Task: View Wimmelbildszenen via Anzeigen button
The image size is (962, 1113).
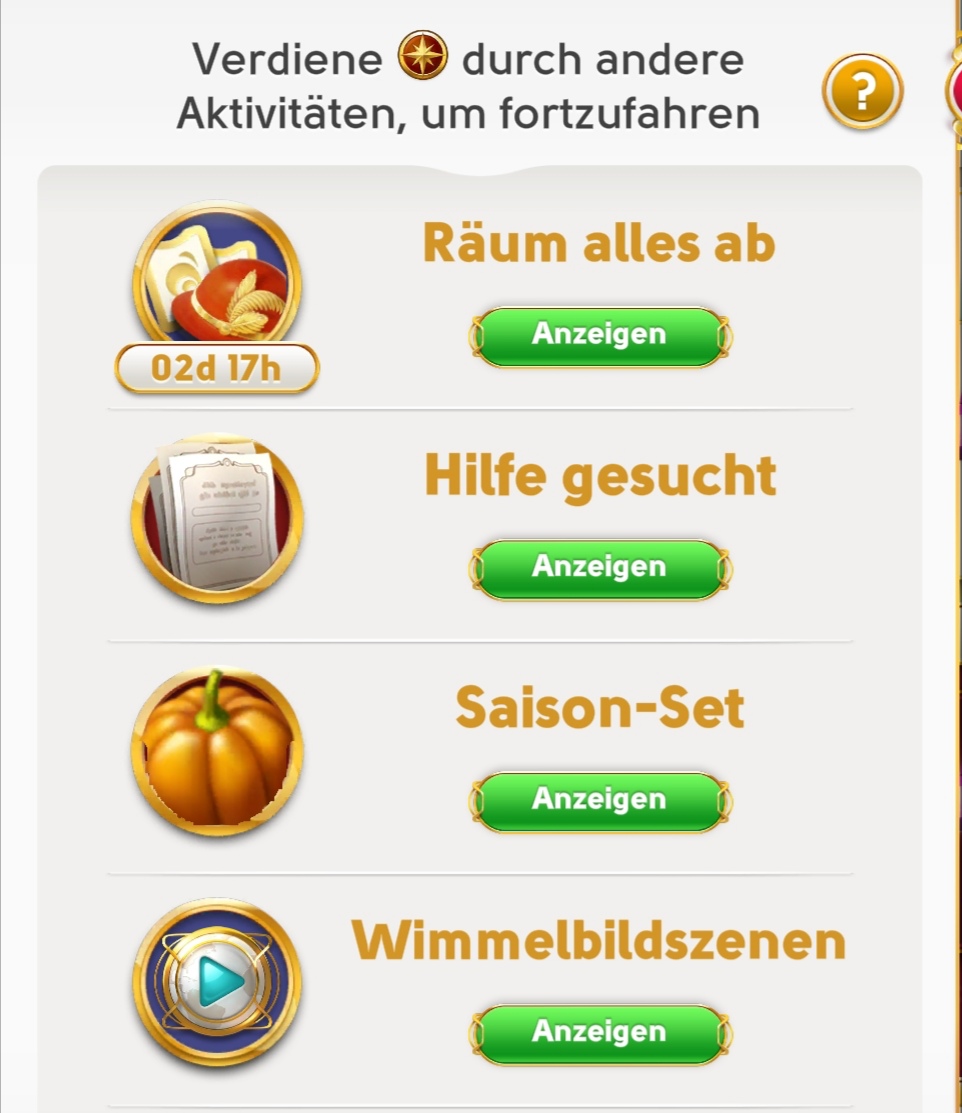Action: [x=599, y=1033]
